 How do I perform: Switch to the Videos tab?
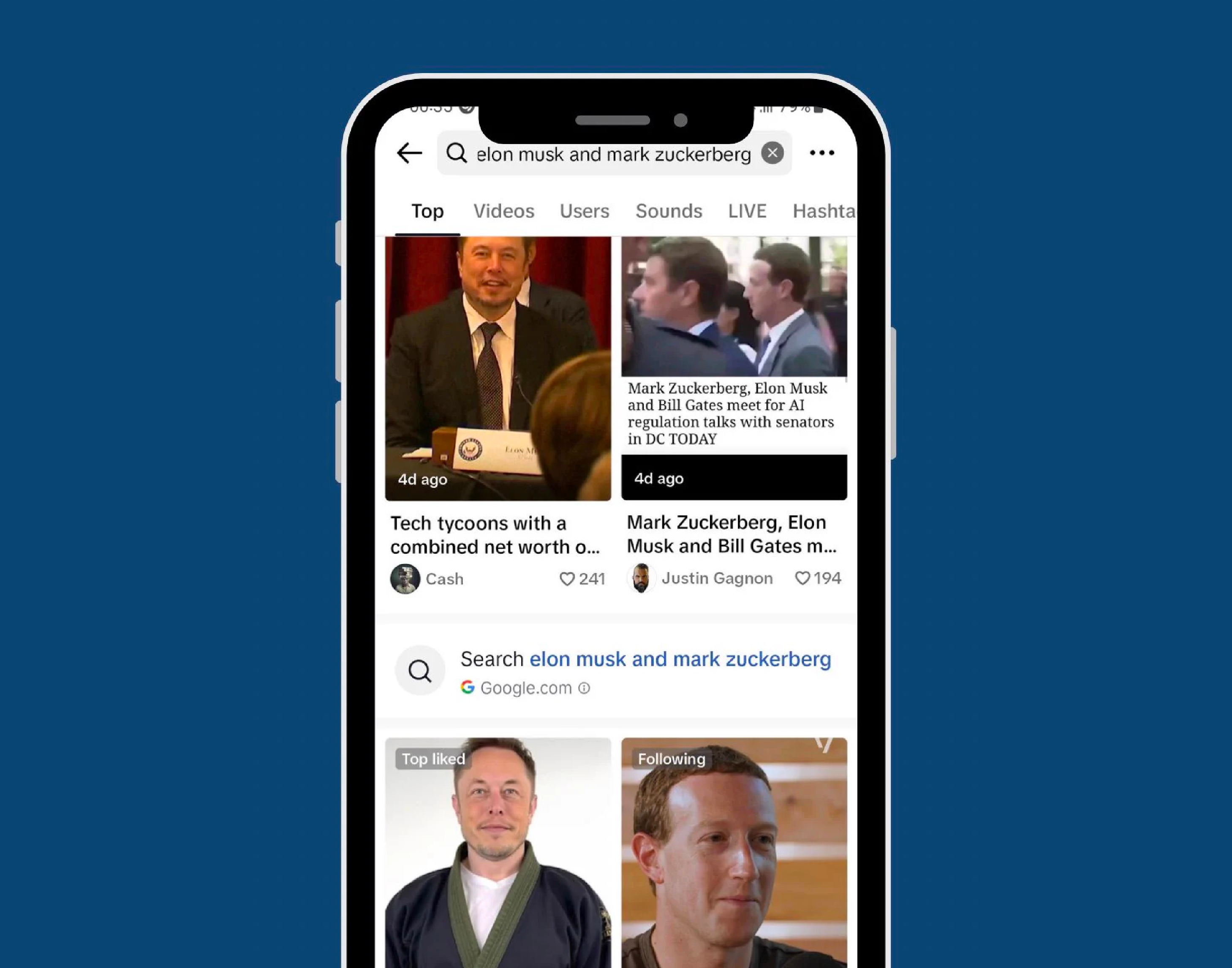[503, 211]
